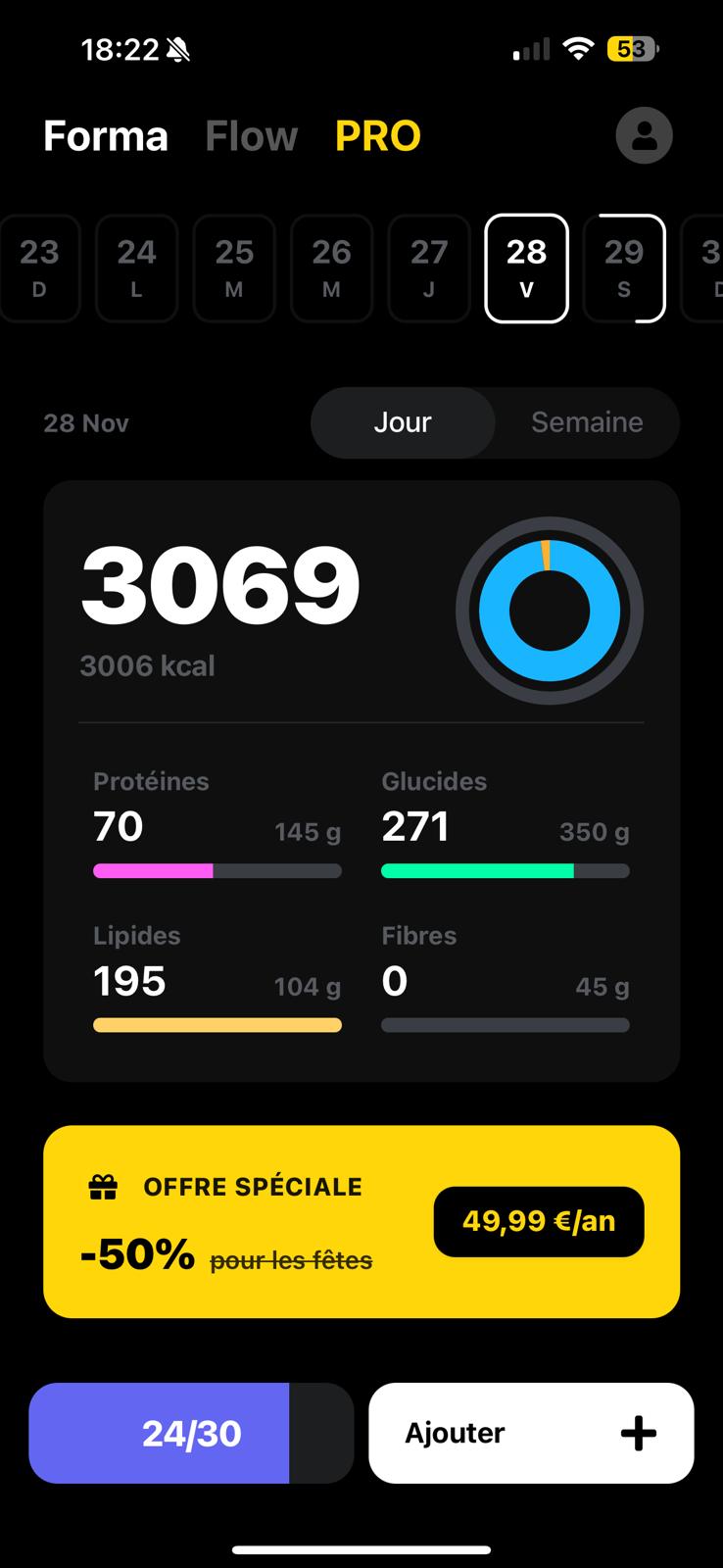The image size is (723, 1568).
Task: Tap the plus icon to add food
Action: [x=638, y=1433]
